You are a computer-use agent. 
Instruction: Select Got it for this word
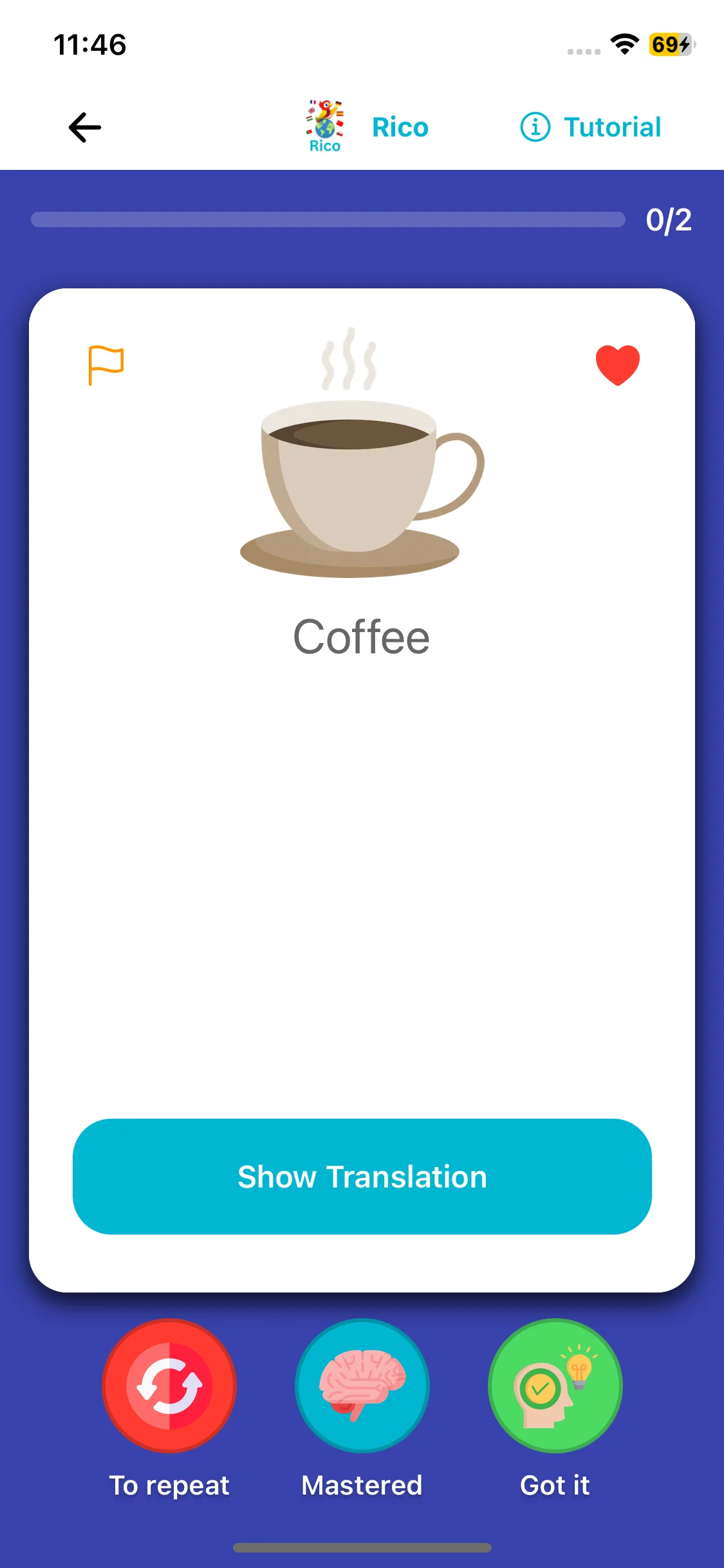555,1385
